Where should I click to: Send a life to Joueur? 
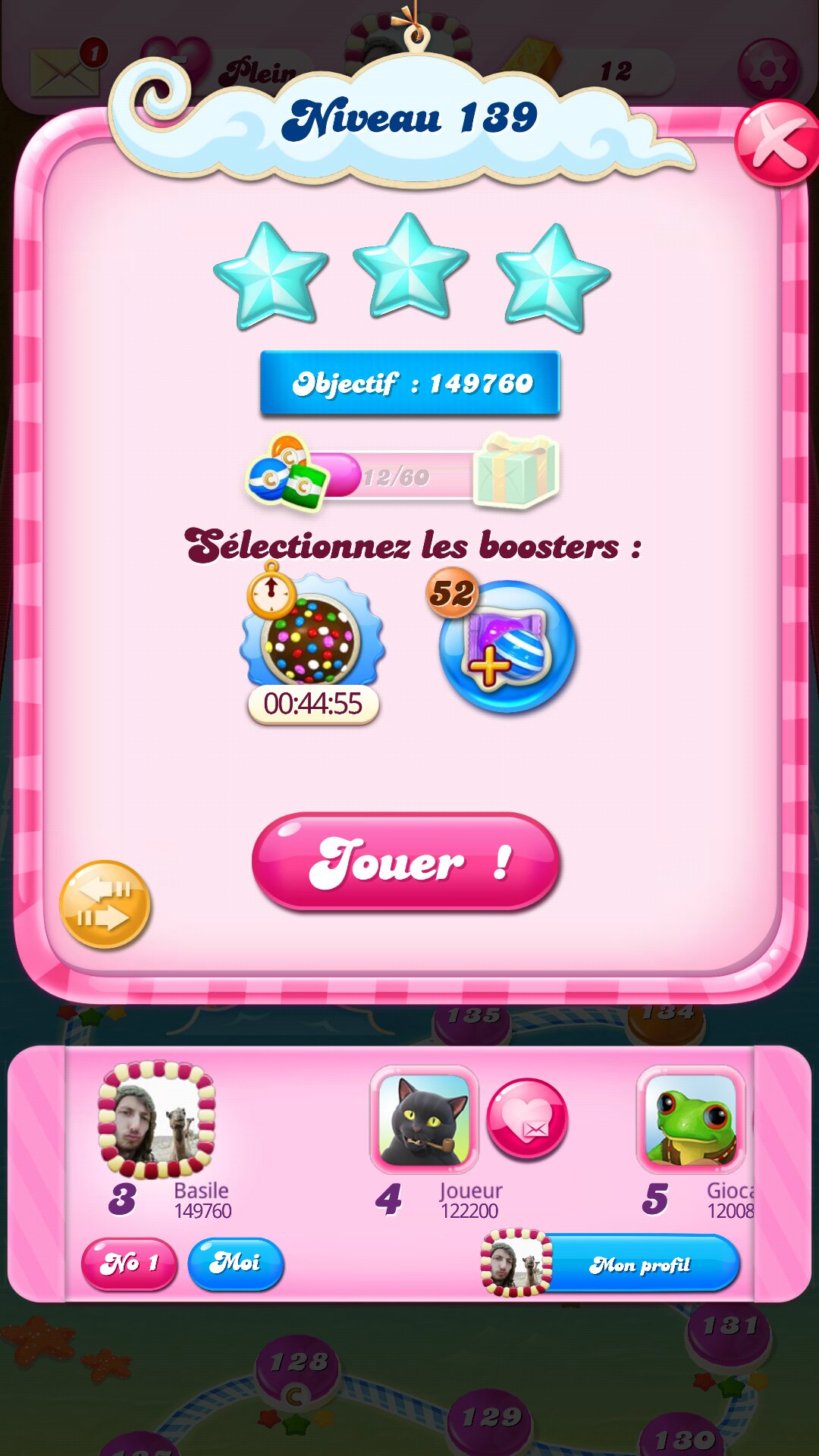[x=527, y=1119]
